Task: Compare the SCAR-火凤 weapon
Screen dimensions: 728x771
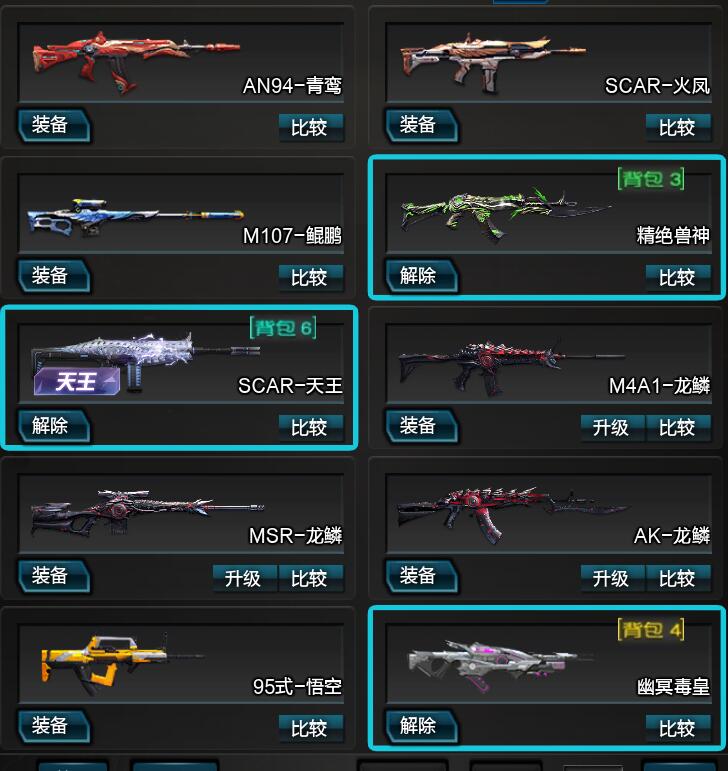Action: point(677,127)
